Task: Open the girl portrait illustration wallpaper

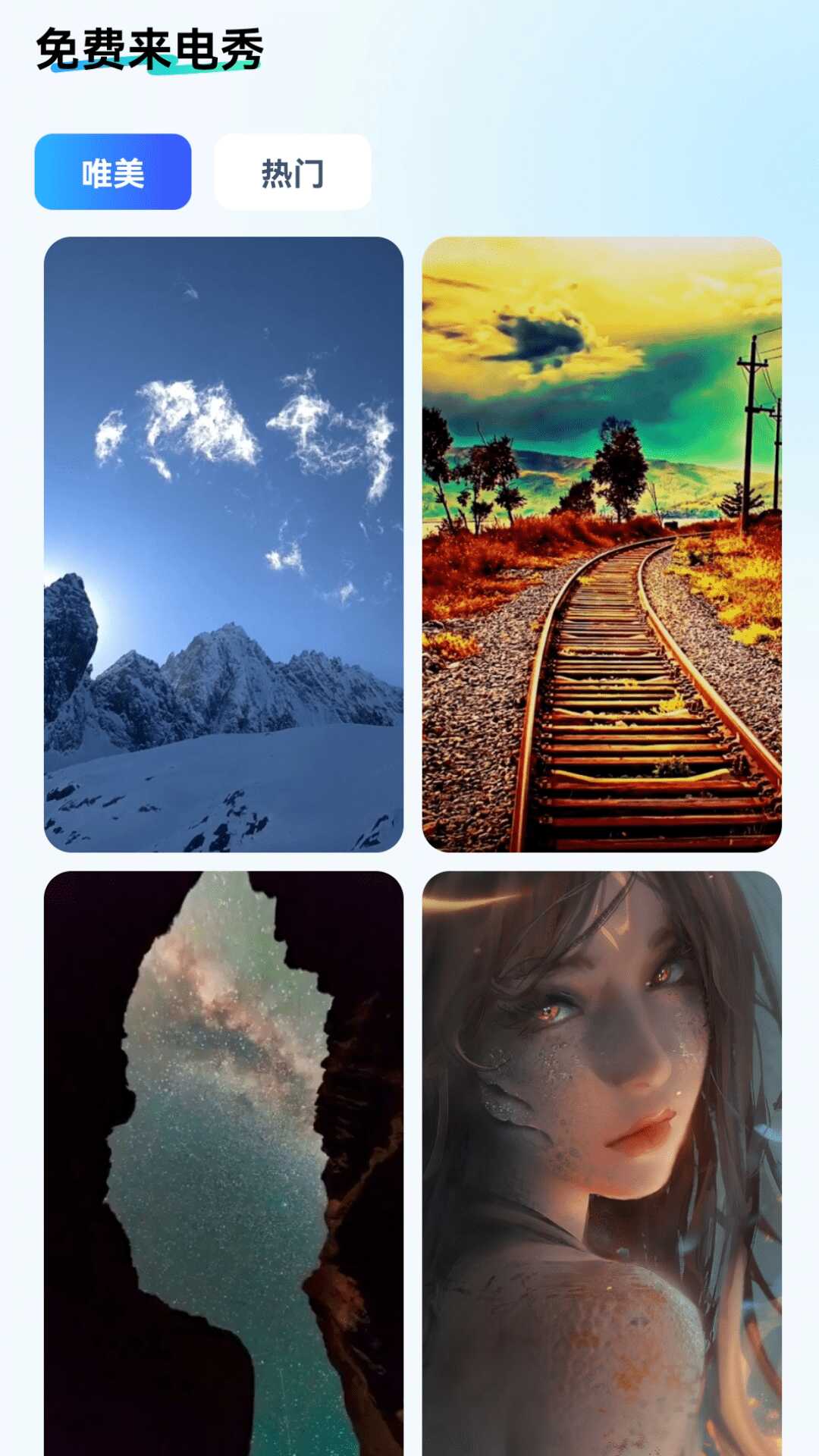Action: pyautogui.click(x=601, y=1160)
